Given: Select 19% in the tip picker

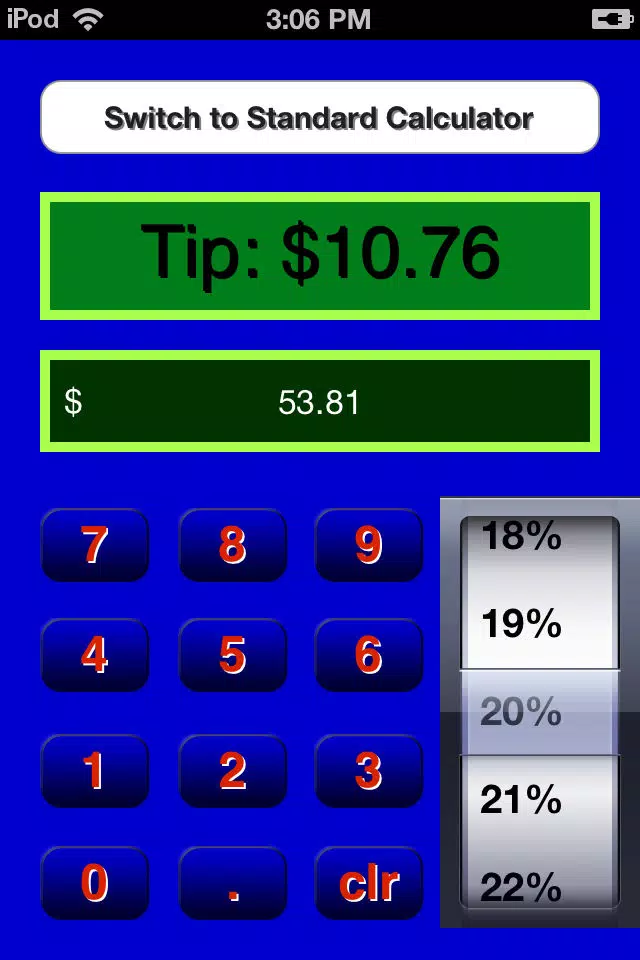Looking at the screenshot, I should (x=521, y=624).
